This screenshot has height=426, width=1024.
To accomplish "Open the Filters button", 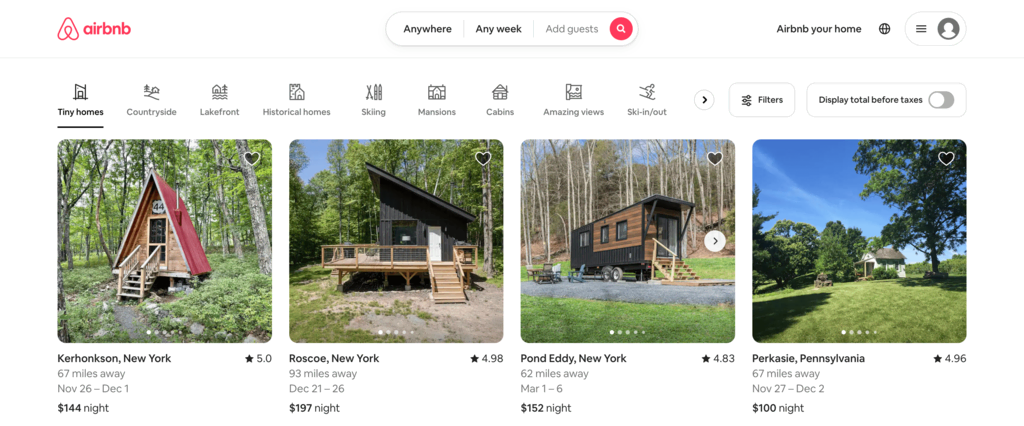I will 762,100.
